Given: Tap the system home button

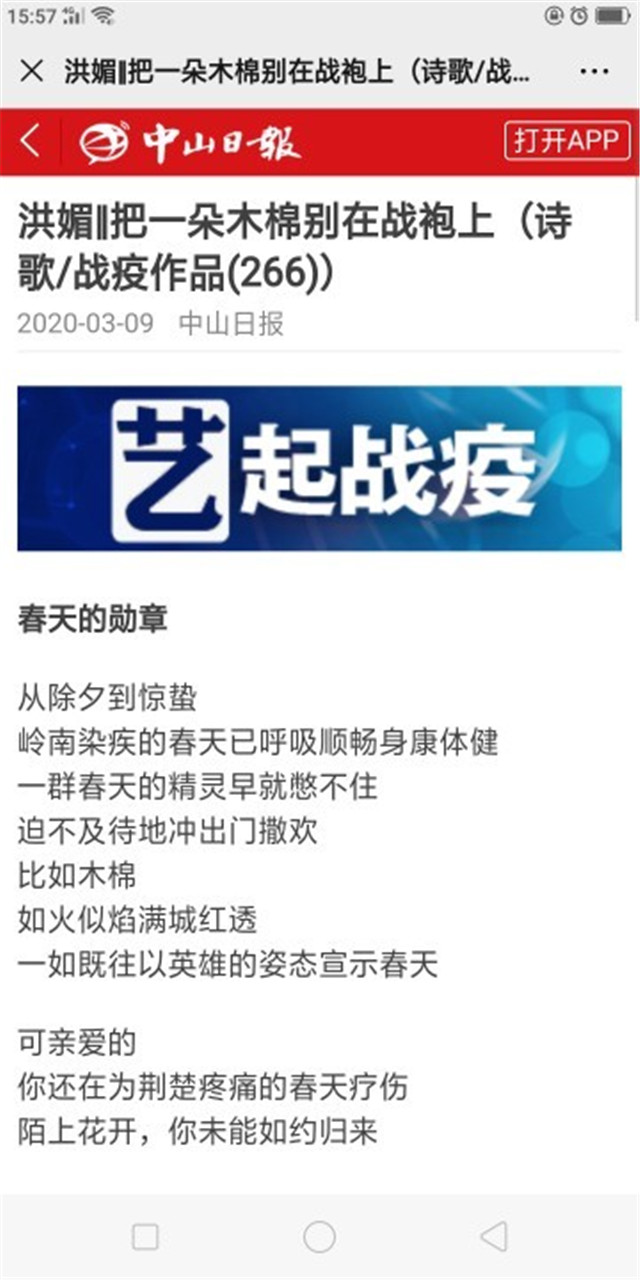Looking at the screenshot, I should click(319, 1237).
